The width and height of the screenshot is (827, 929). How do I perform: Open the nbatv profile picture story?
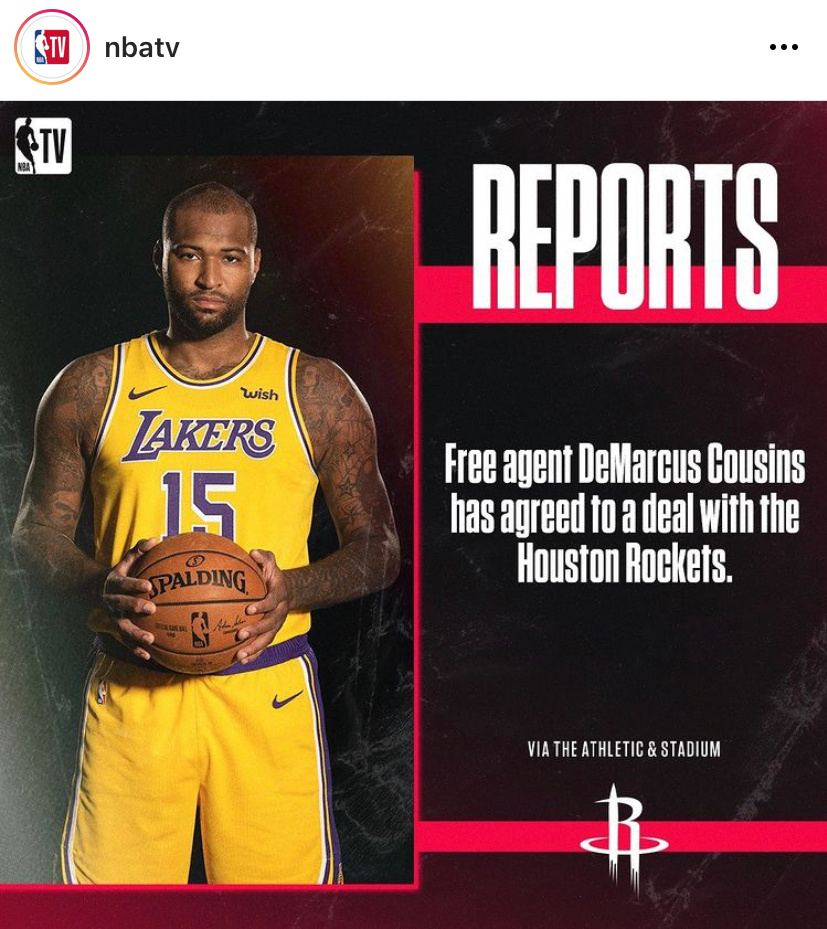52,47
